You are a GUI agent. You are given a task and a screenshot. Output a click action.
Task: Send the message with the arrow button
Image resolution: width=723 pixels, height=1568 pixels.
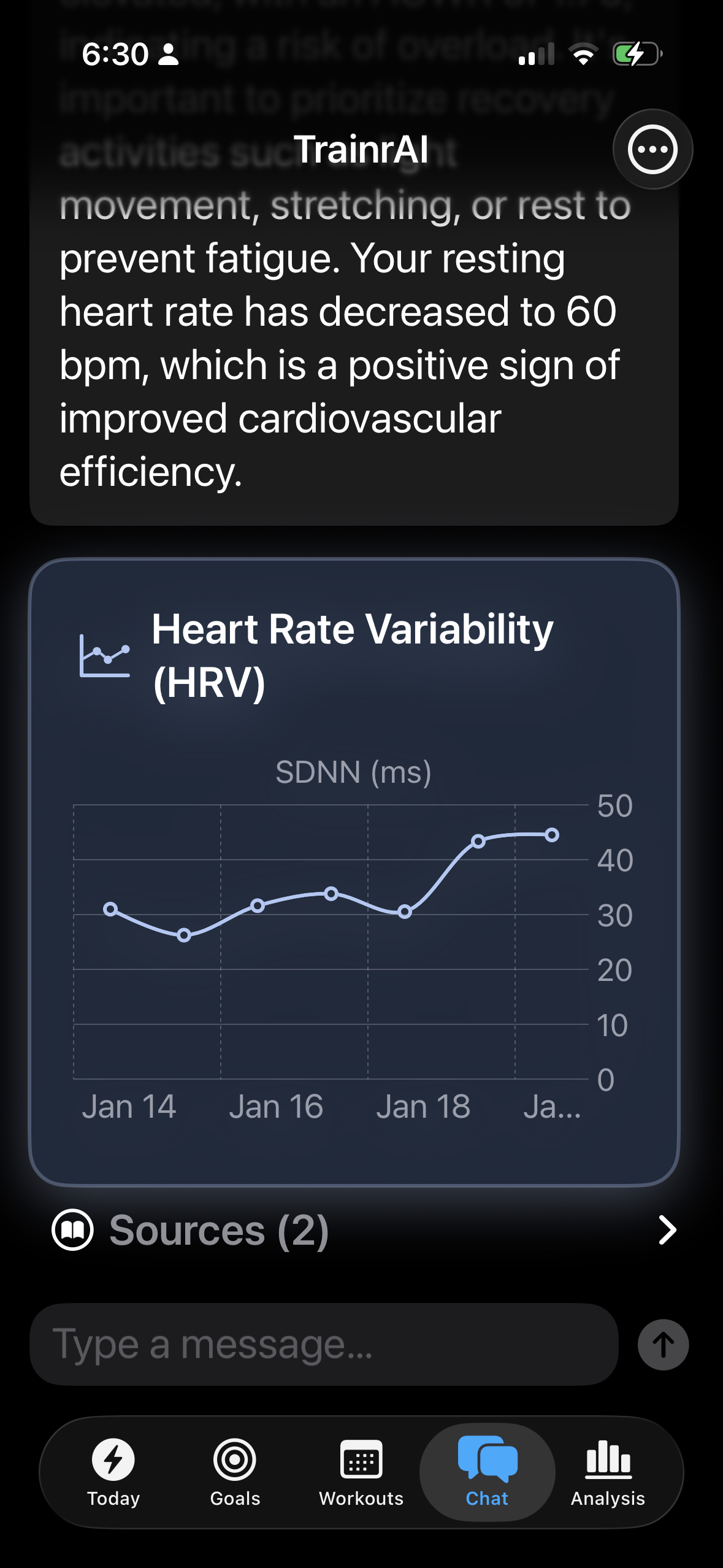coord(663,1344)
